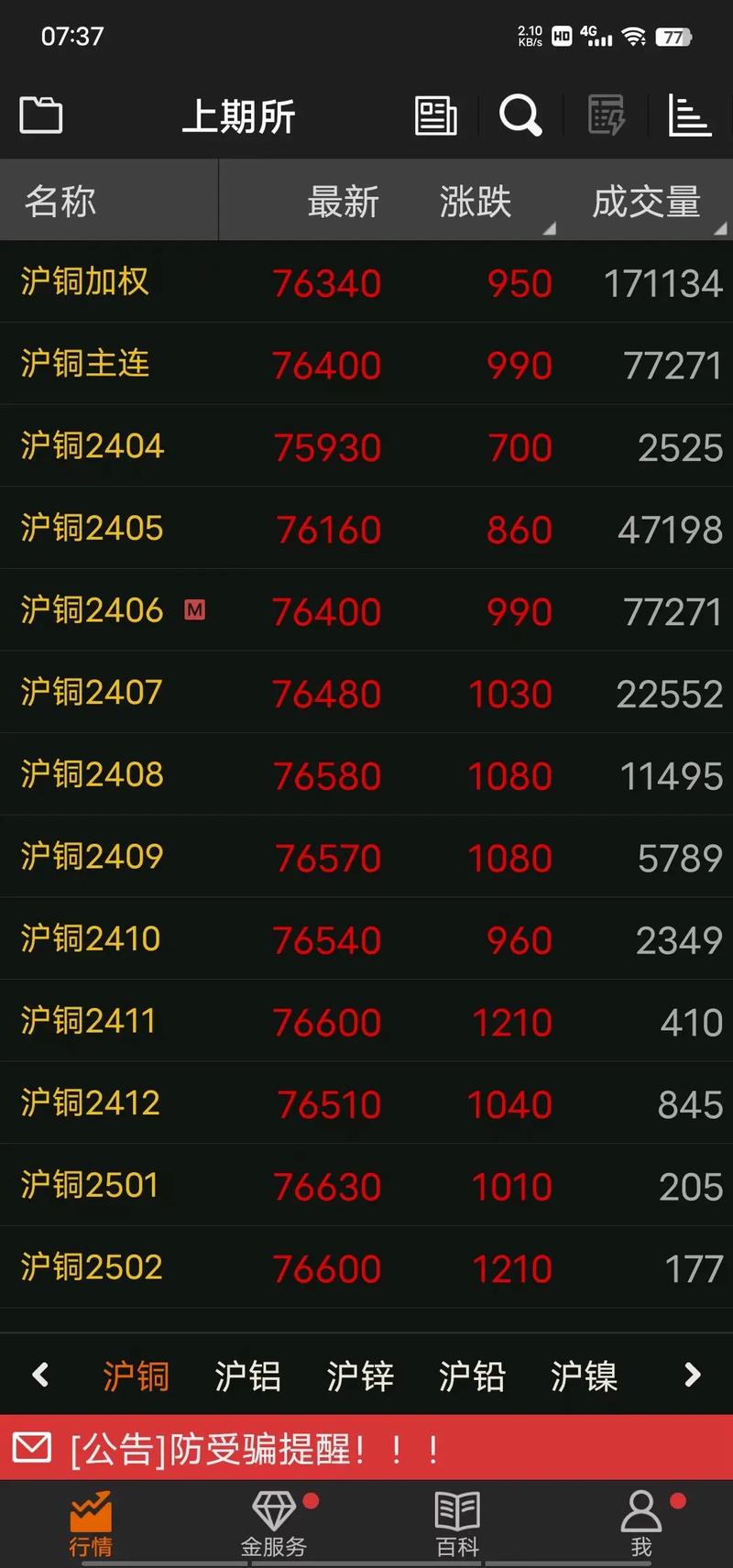Sort the list by 涨跌 column
This screenshot has height=1568, width=733.
[476, 202]
